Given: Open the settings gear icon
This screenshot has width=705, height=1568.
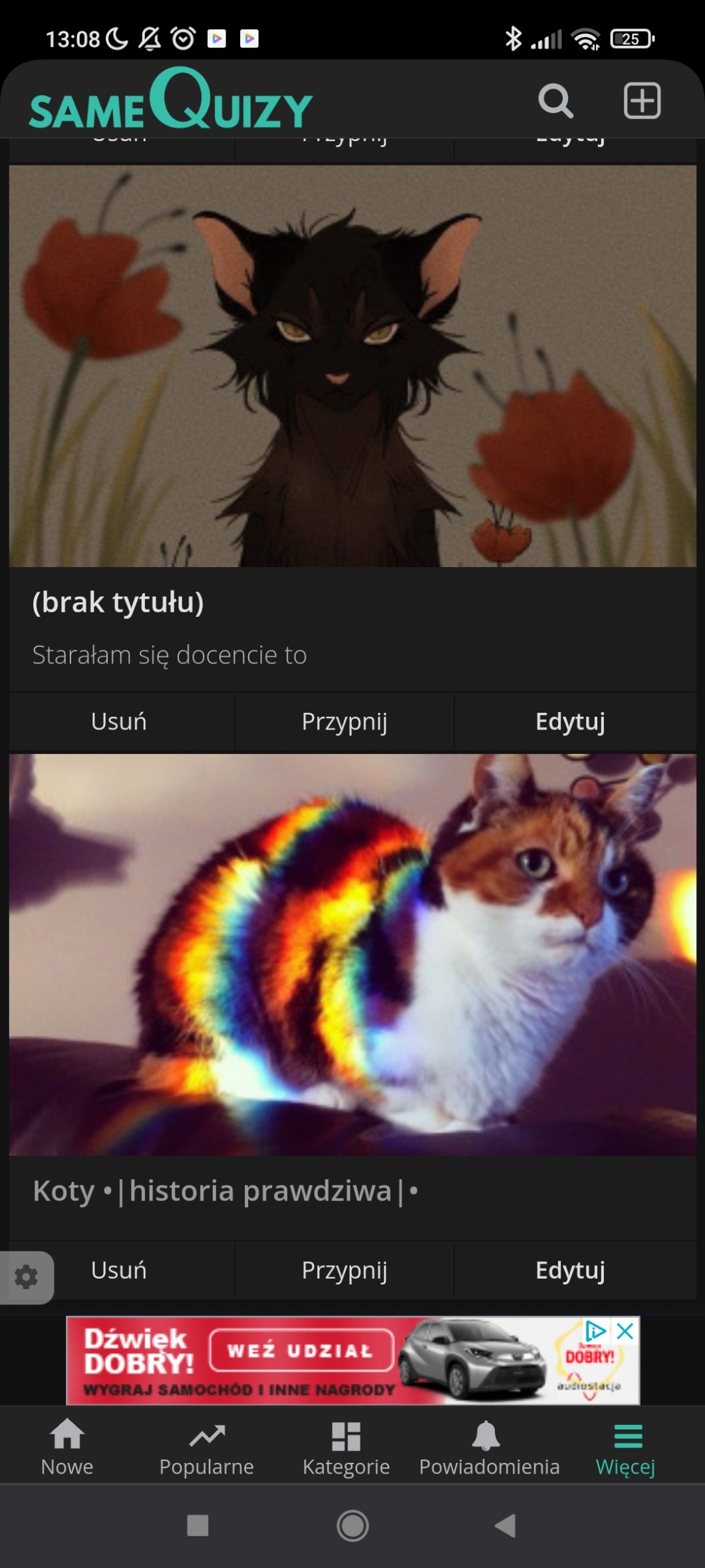Looking at the screenshot, I should click(26, 1277).
